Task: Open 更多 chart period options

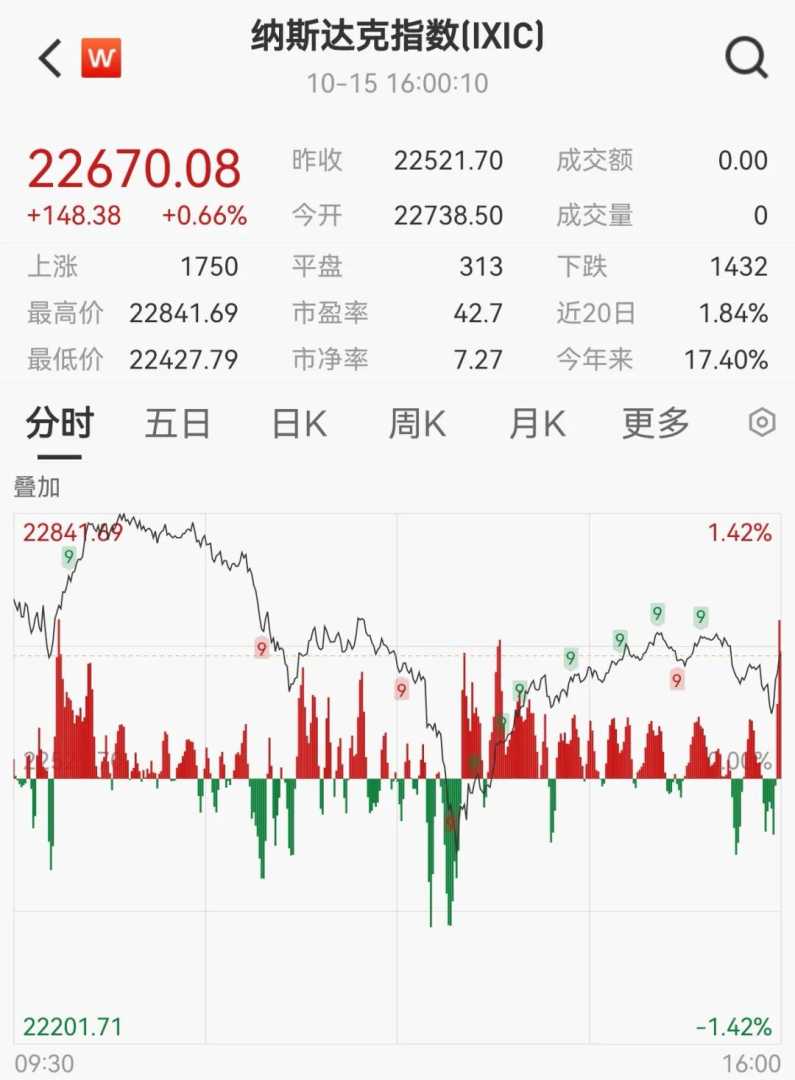Action: 656,424
